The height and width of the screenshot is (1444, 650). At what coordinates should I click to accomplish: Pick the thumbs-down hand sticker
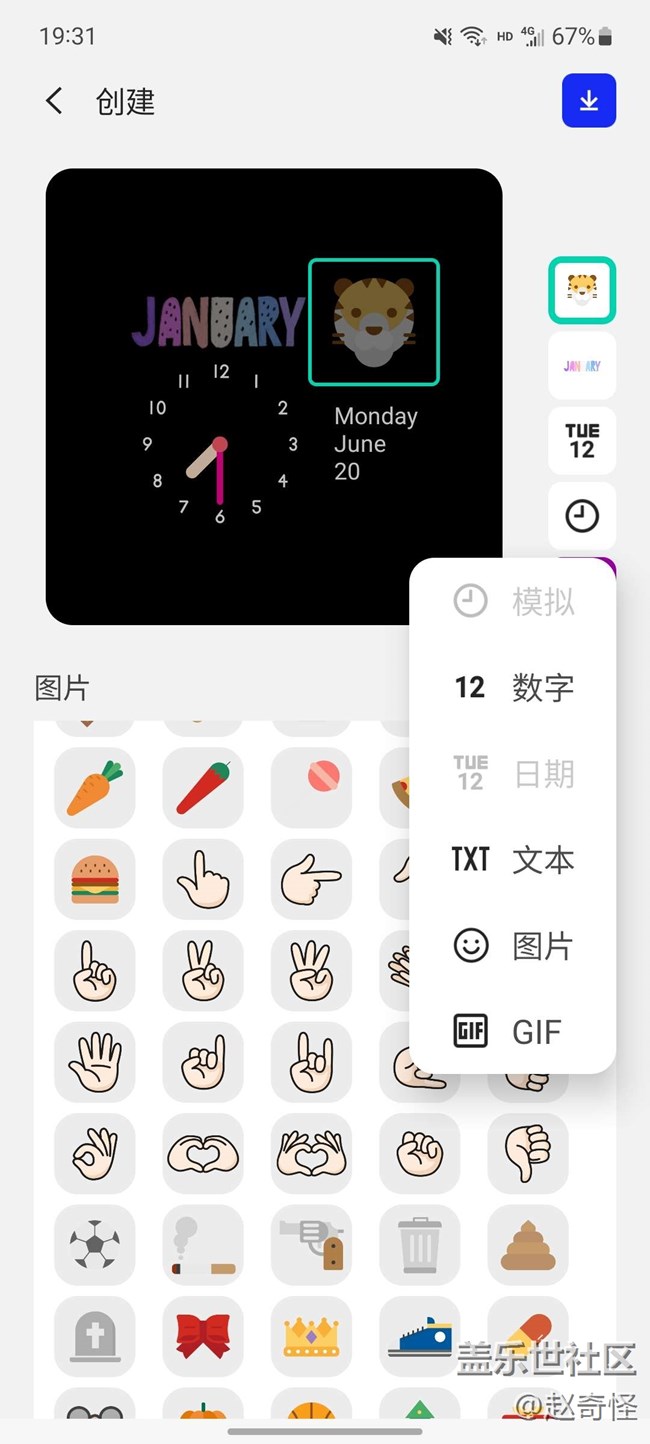point(527,1153)
